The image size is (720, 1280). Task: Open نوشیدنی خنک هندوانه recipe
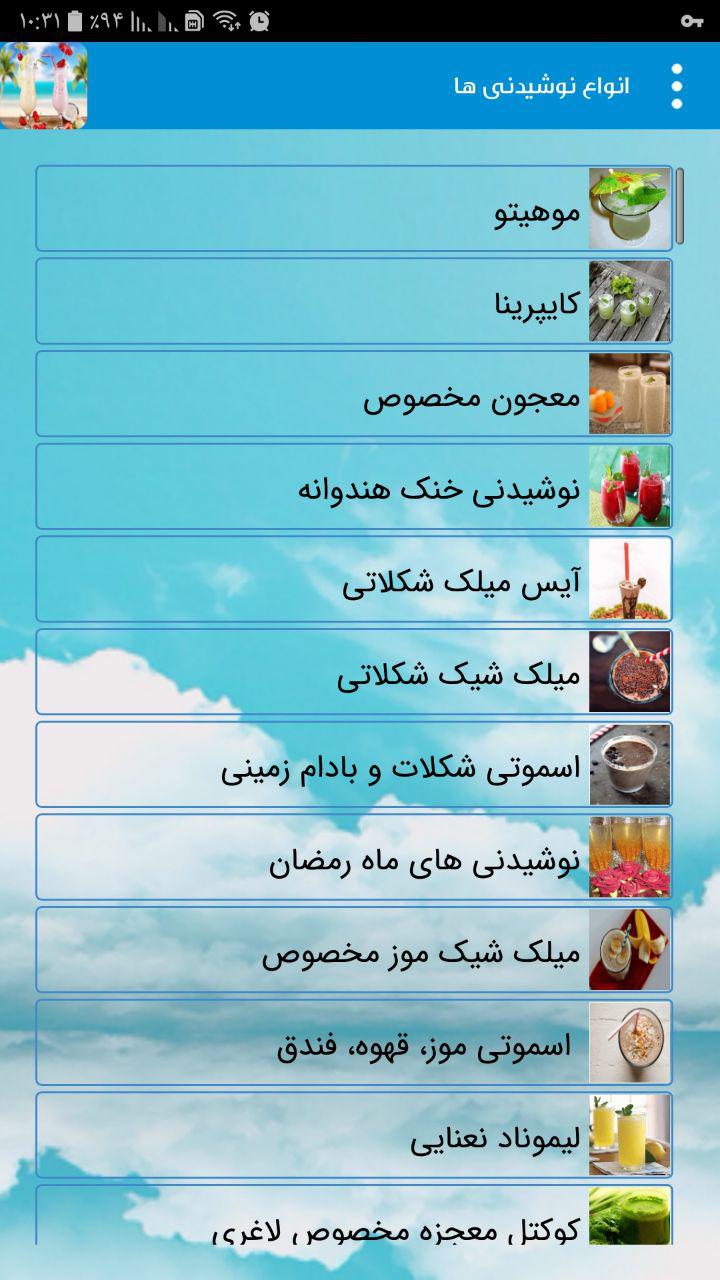(x=350, y=485)
